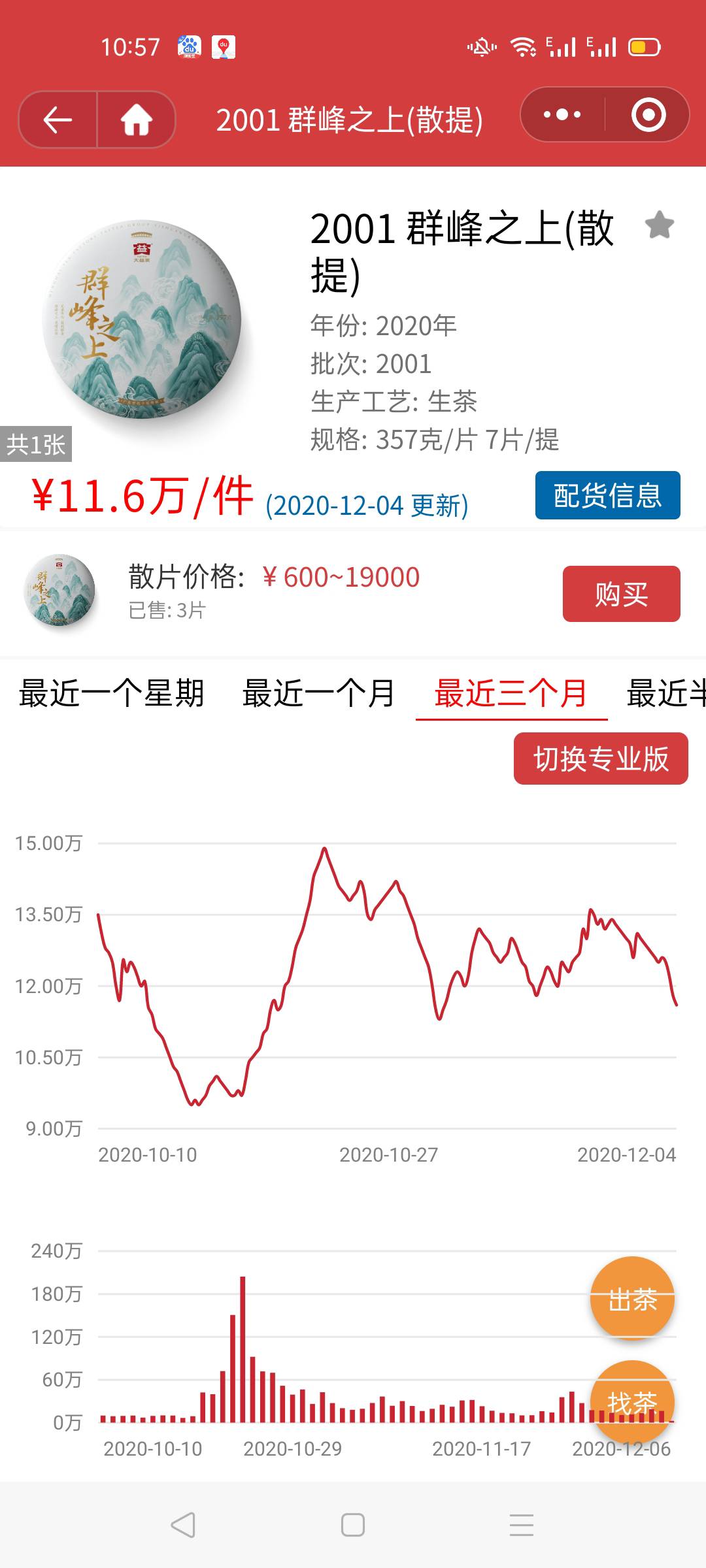Viewport: 706px width, 1568px height.
Task: Select the 最近三个月 tab
Action: coord(511,693)
